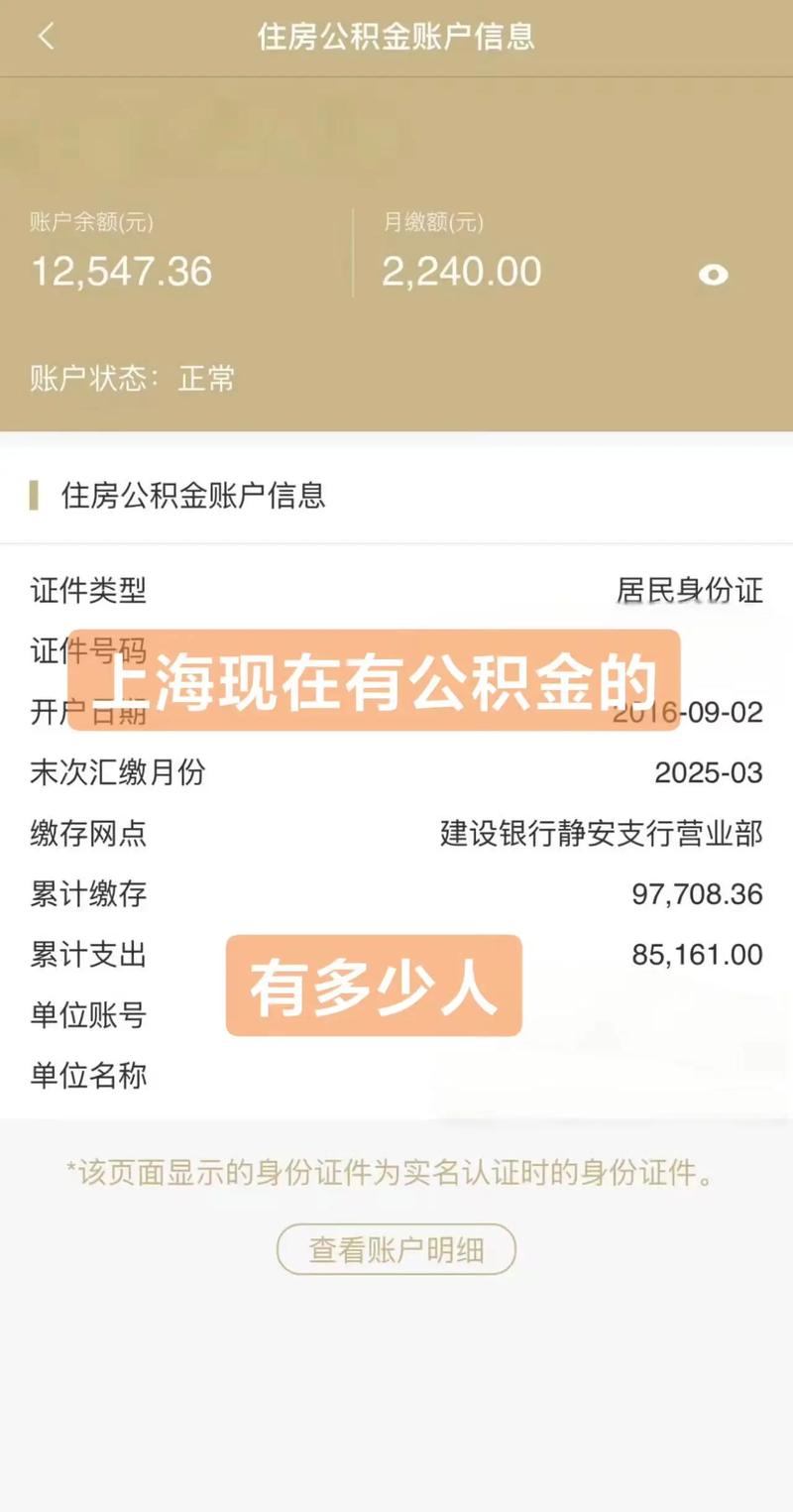Tap the 住房公积金账户信息 page title
Screen dimensions: 793x1512
point(396,36)
